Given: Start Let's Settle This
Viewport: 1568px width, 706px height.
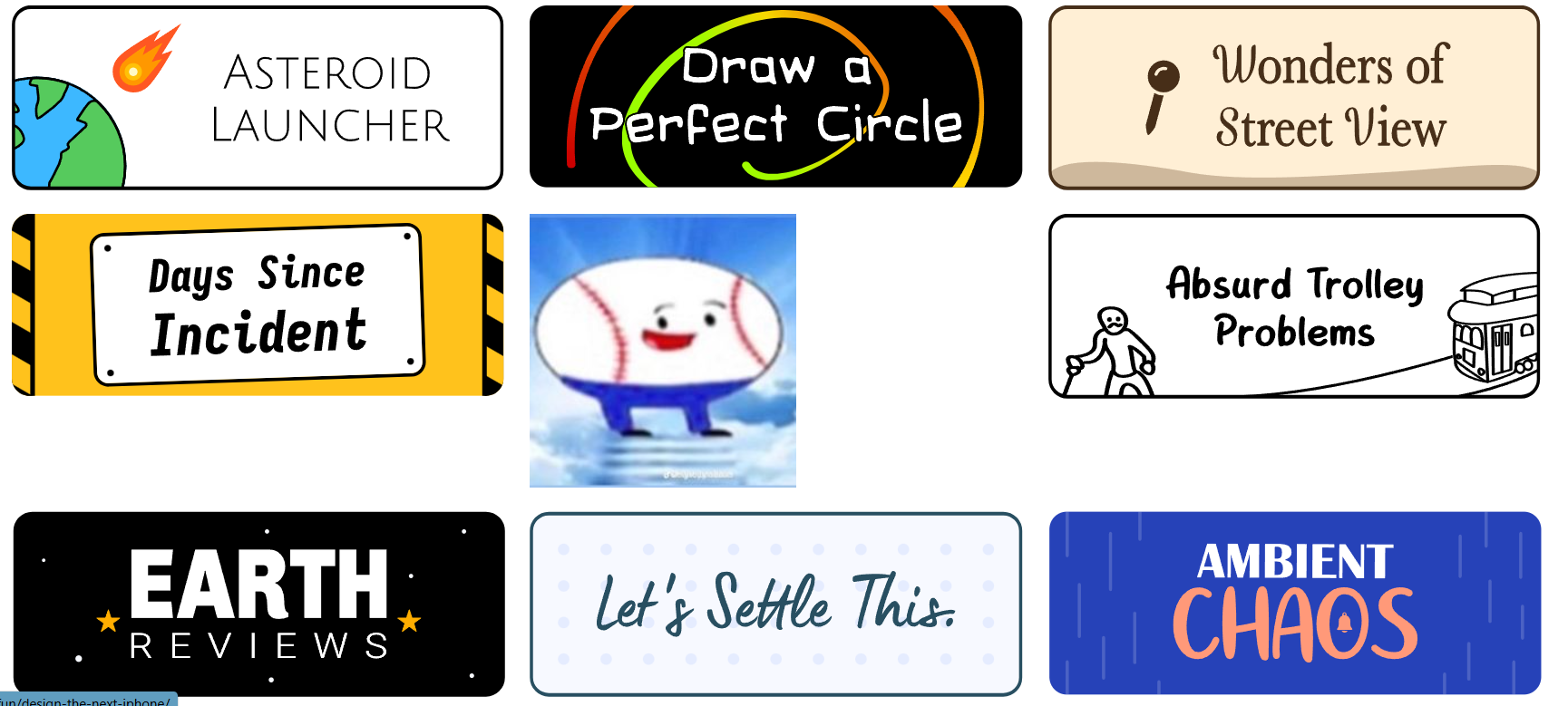Looking at the screenshot, I should (775, 604).
